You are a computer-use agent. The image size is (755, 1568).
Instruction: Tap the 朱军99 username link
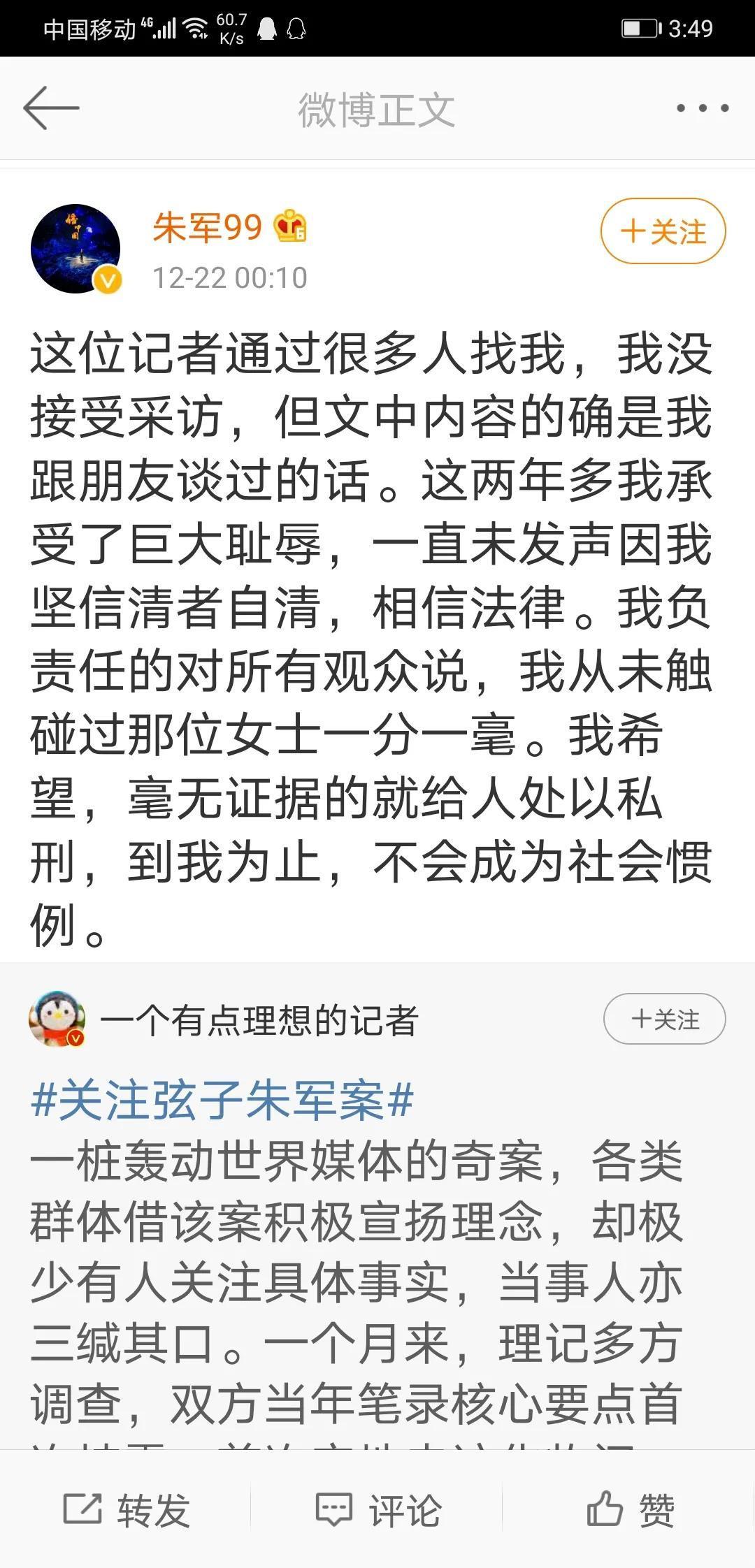[207, 227]
